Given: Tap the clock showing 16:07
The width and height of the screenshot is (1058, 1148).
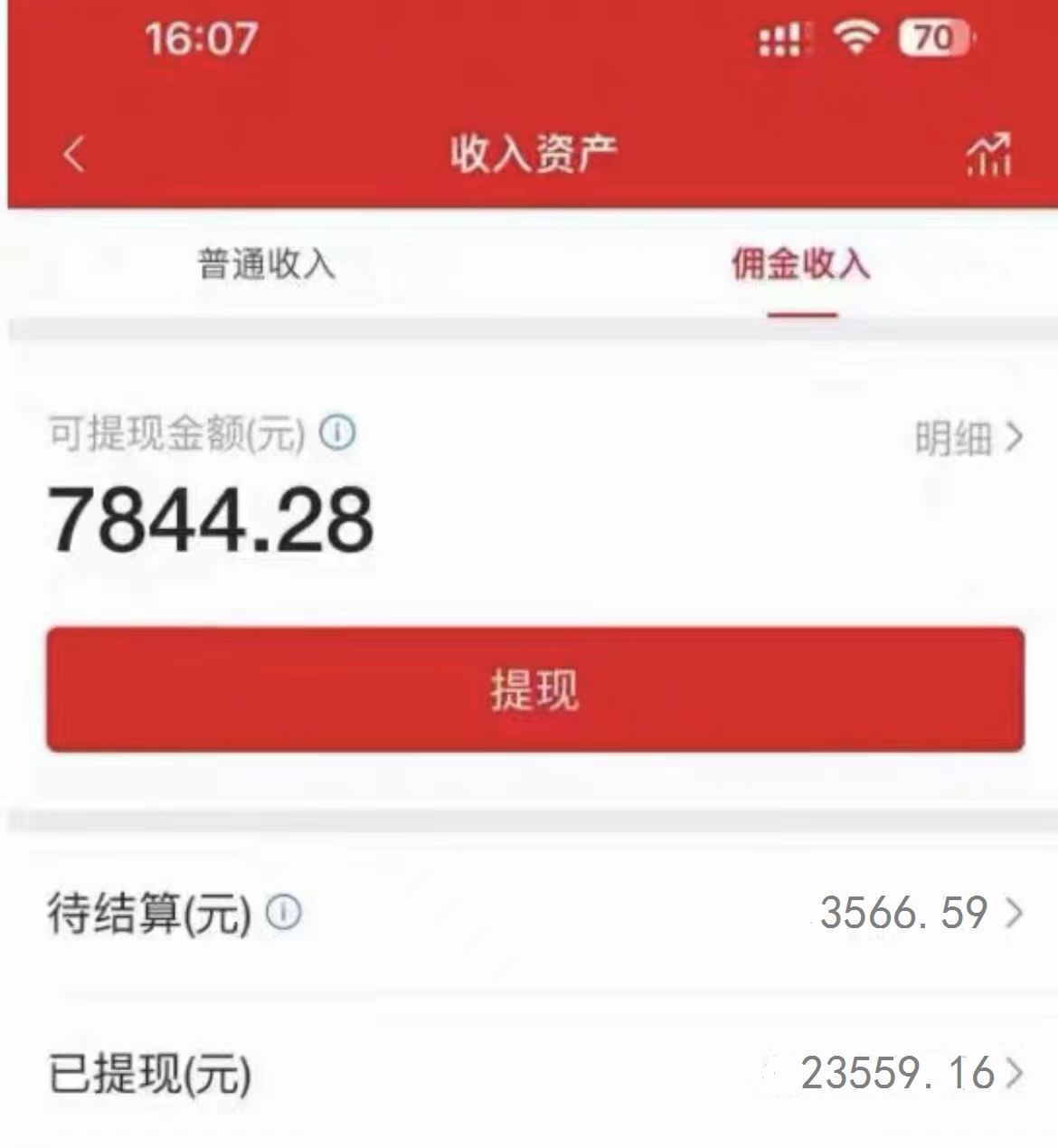Looking at the screenshot, I should point(199,38).
